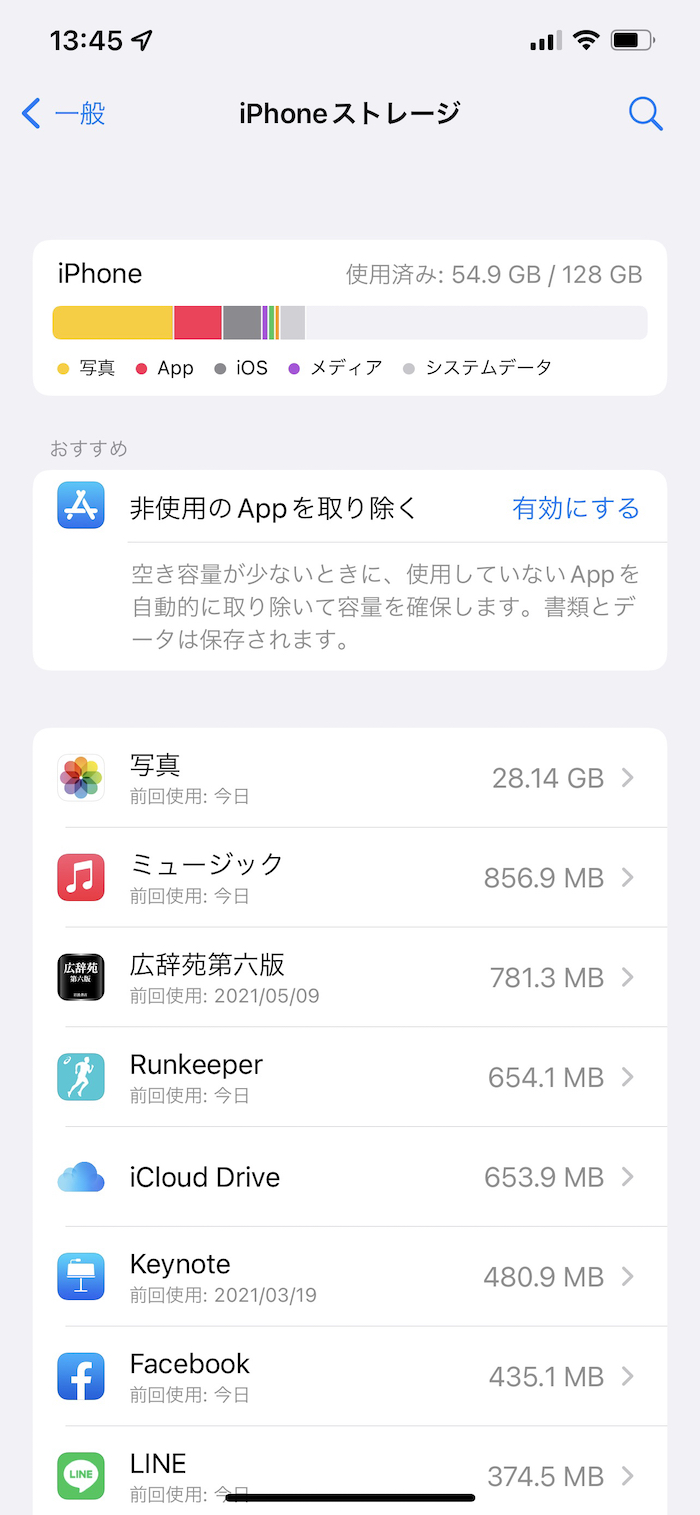Open LINE storage details
This screenshot has height=1515, width=700.
[350, 1470]
